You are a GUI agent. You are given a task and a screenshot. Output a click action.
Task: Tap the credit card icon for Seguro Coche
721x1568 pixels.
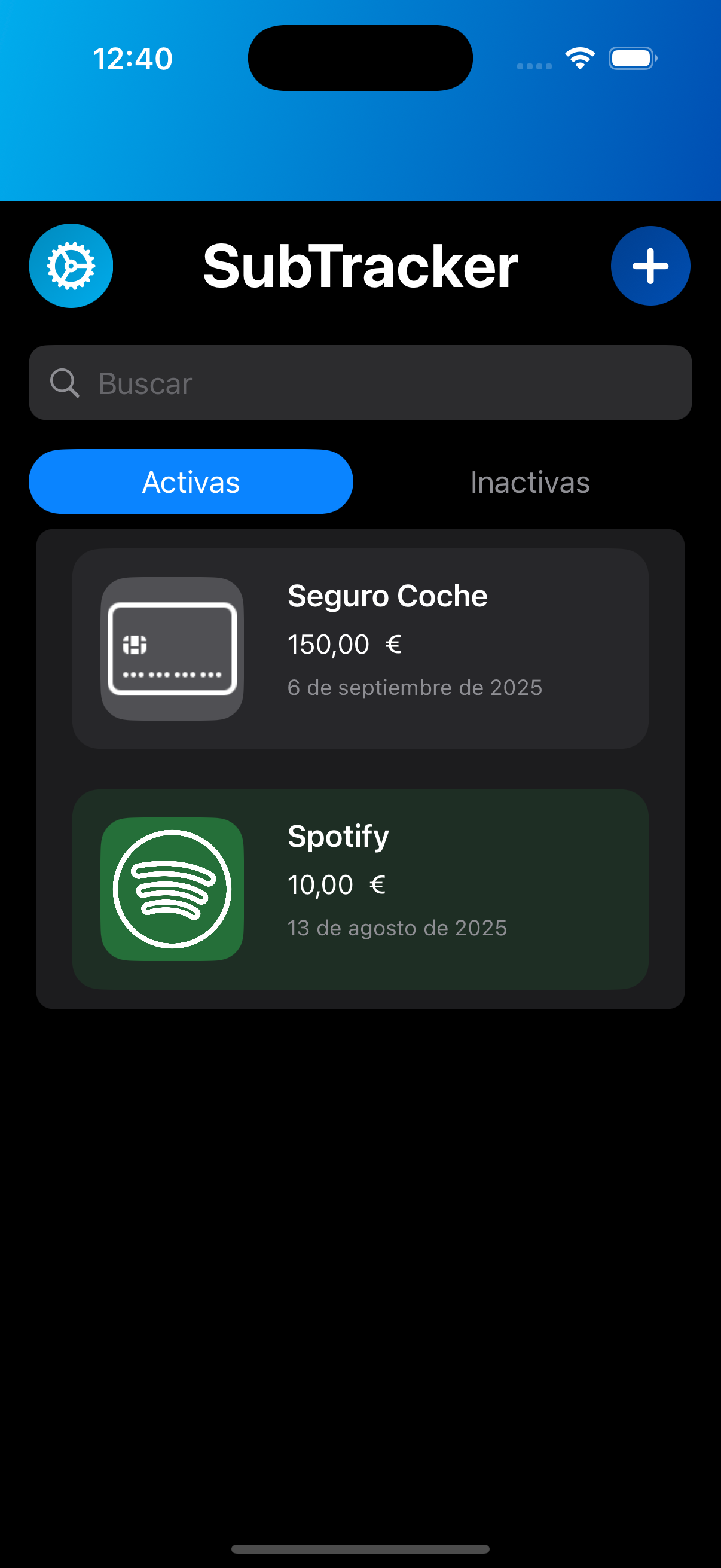point(172,647)
